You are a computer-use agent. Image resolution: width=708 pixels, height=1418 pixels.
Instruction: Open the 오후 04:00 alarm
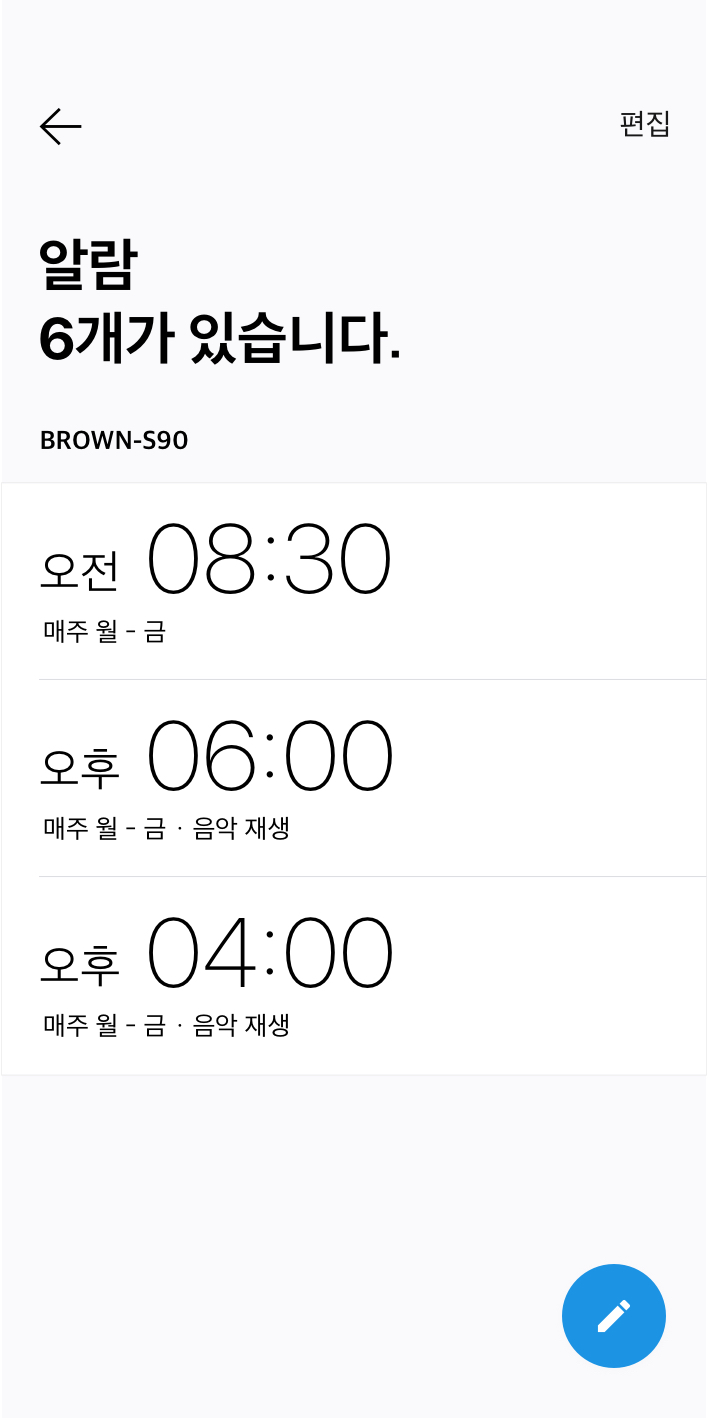pyautogui.click(x=354, y=976)
